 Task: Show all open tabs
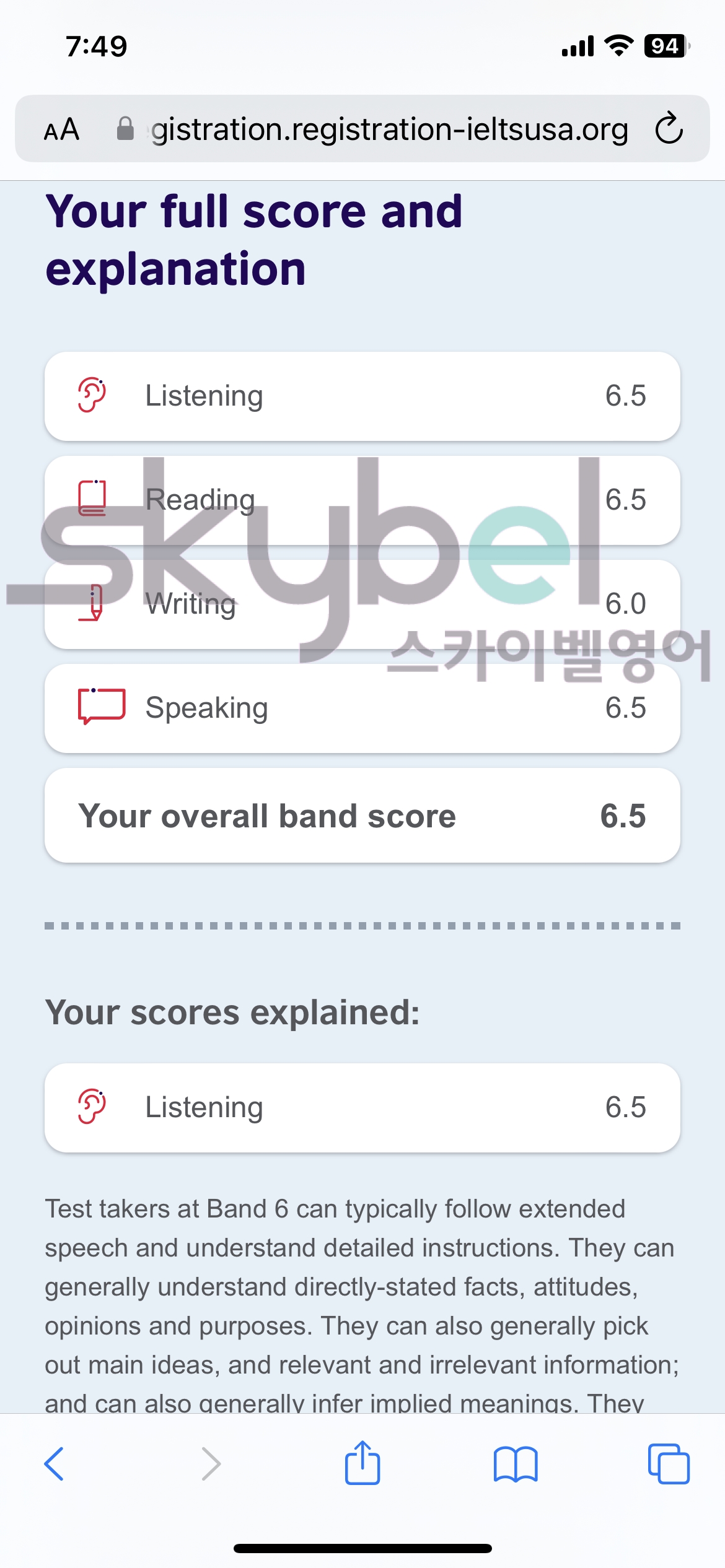(x=668, y=1464)
